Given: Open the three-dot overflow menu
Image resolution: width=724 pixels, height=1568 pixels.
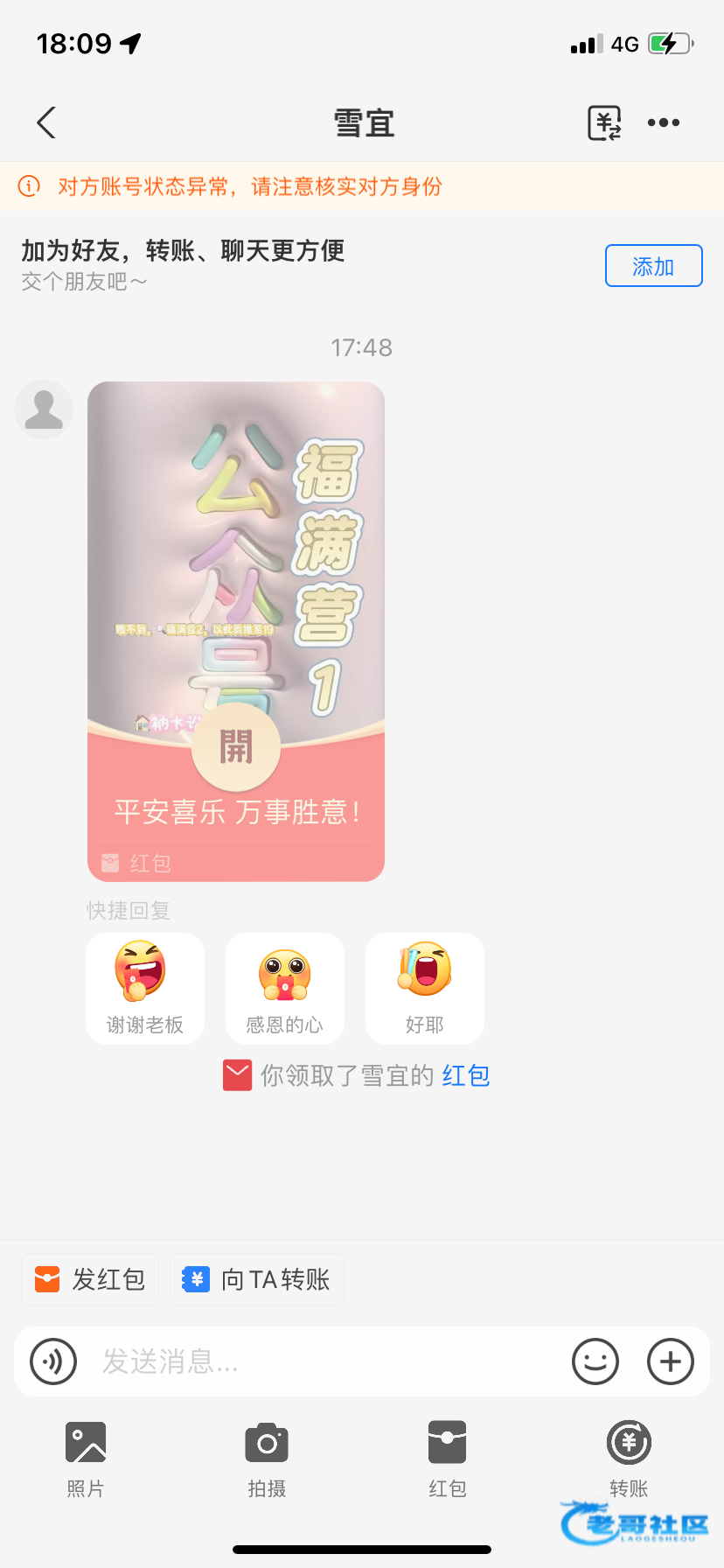Looking at the screenshot, I should coord(664,122).
